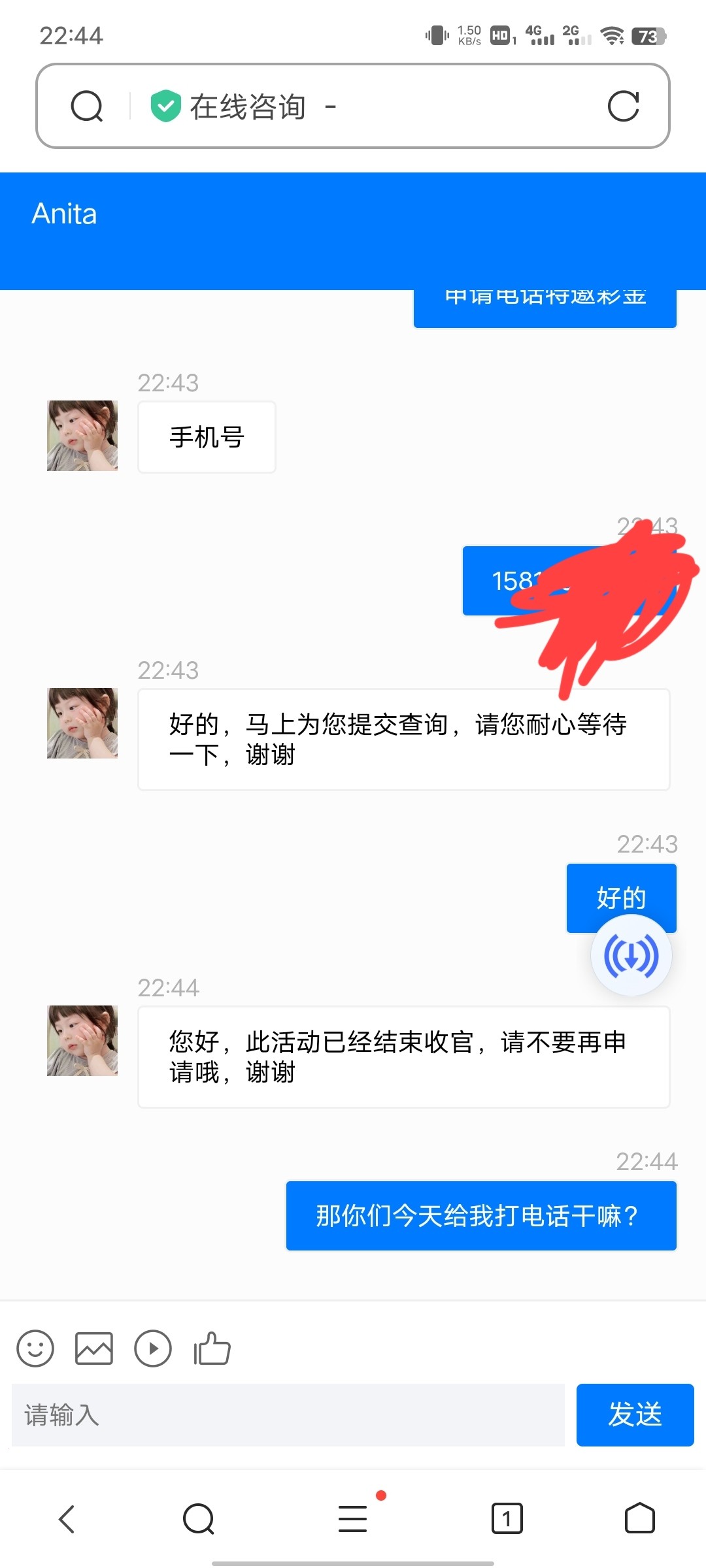706x1568 pixels.
Task: Tap the floating blue download button
Action: (x=631, y=956)
